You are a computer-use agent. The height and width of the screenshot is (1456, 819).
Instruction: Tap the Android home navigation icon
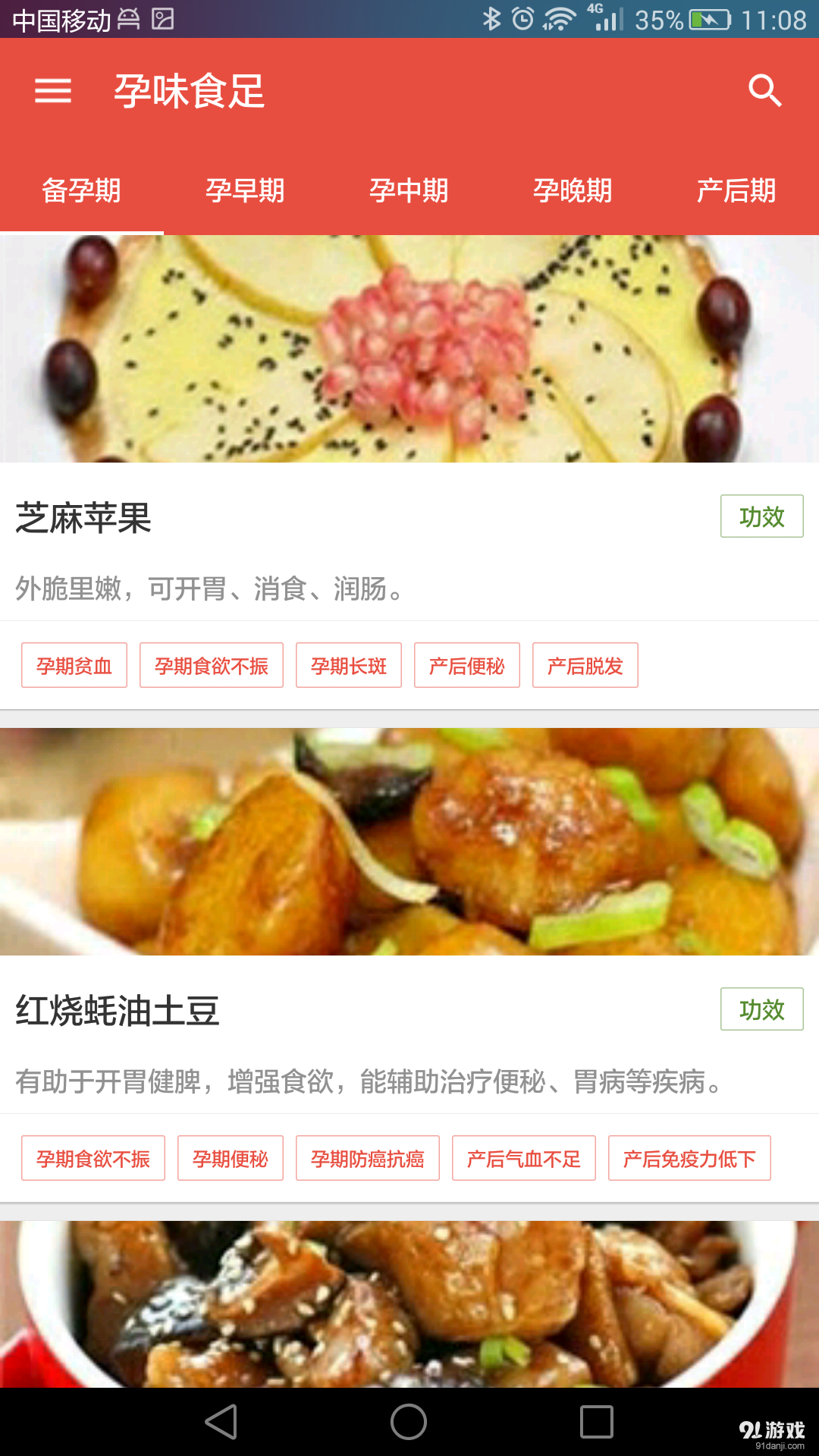tap(409, 1422)
